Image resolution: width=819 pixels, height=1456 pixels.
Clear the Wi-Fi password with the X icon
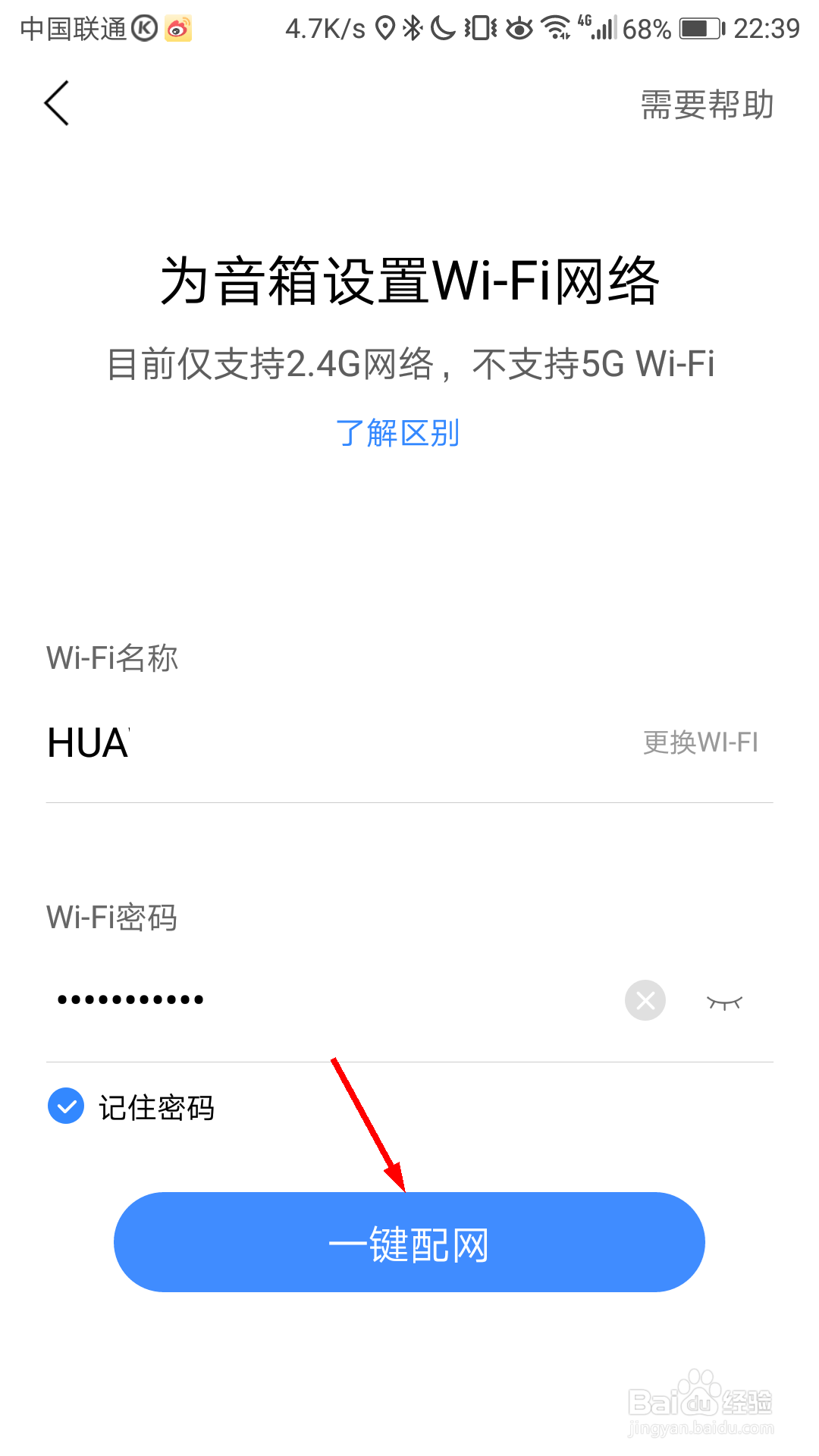coord(645,1000)
